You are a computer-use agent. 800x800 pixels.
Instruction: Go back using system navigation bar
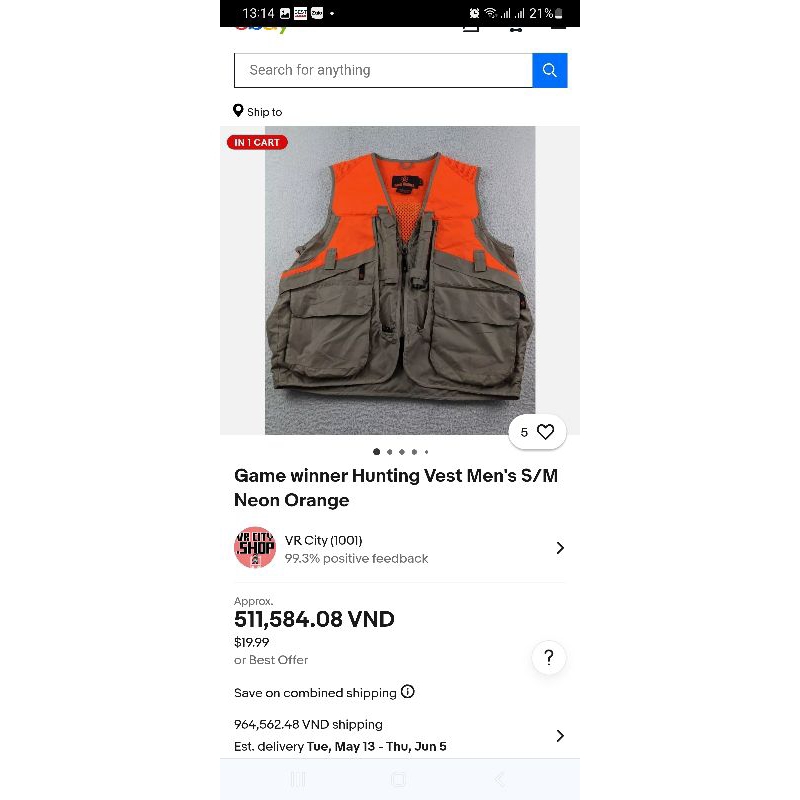500,780
